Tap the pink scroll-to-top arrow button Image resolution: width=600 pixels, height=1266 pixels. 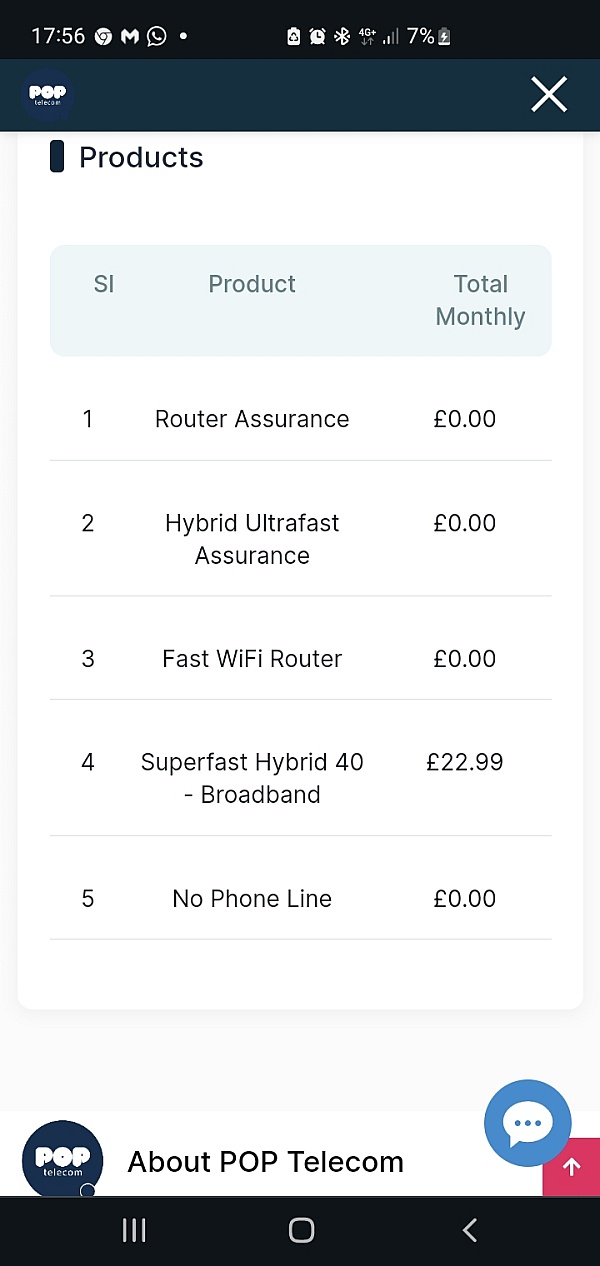(571, 1167)
